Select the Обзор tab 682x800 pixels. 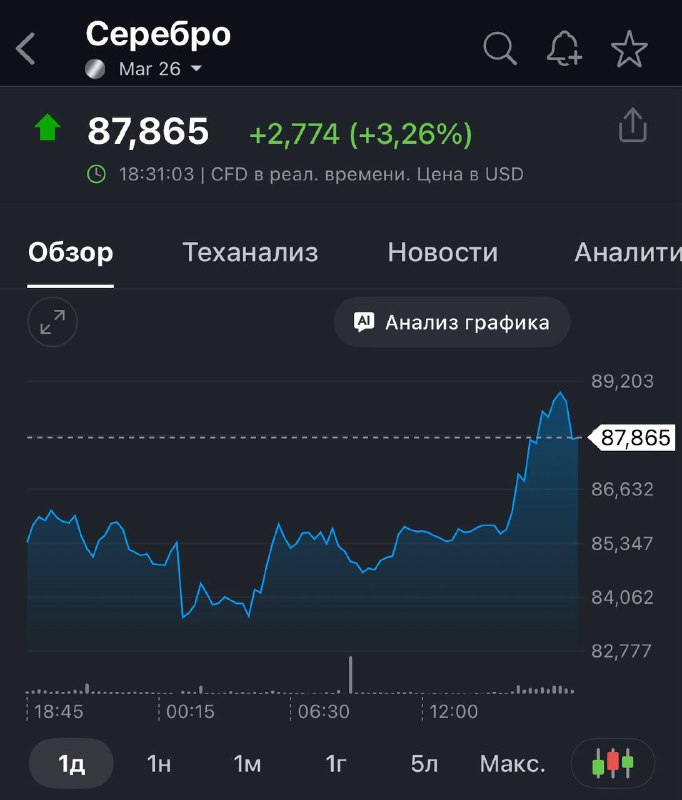(70, 253)
